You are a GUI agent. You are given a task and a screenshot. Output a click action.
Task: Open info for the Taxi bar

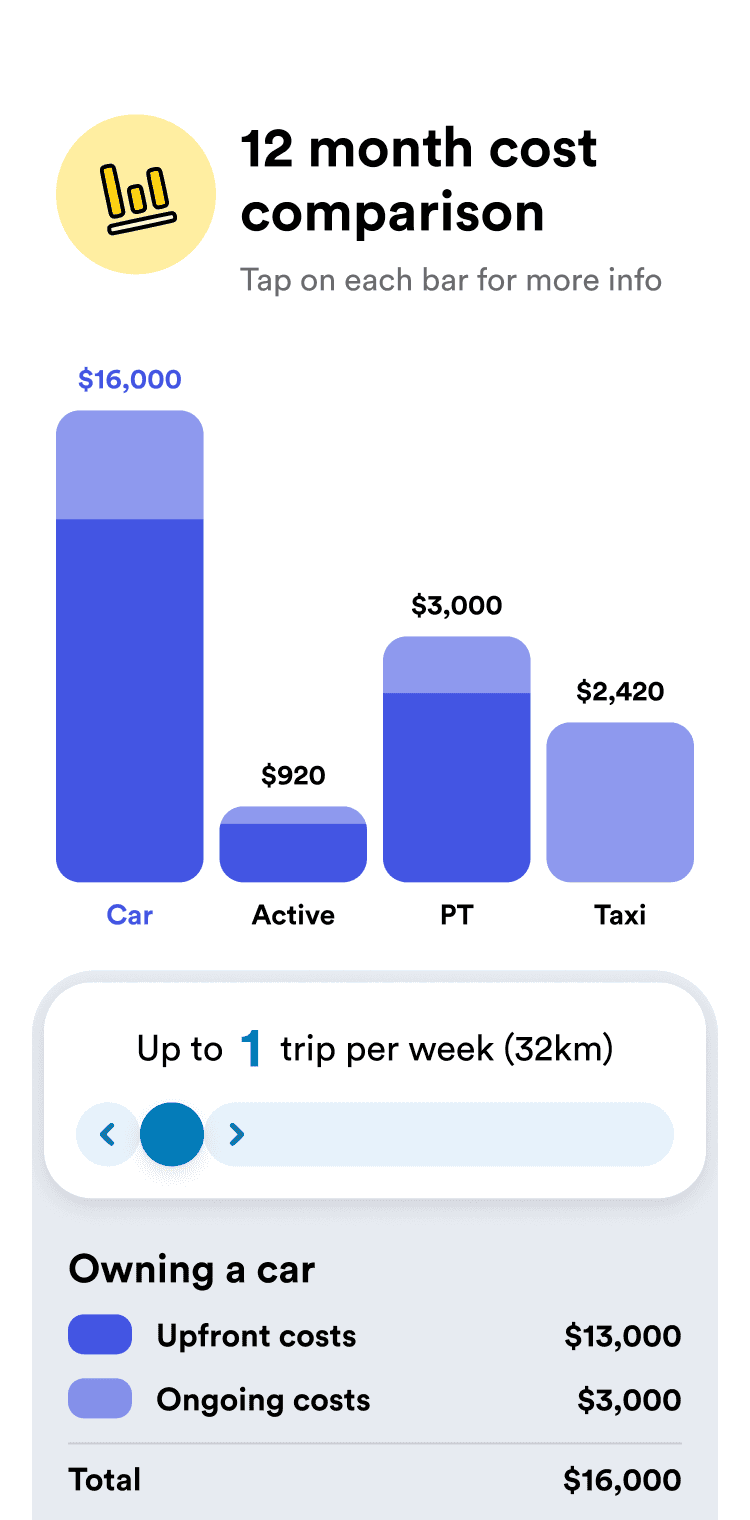click(x=620, y=802)
